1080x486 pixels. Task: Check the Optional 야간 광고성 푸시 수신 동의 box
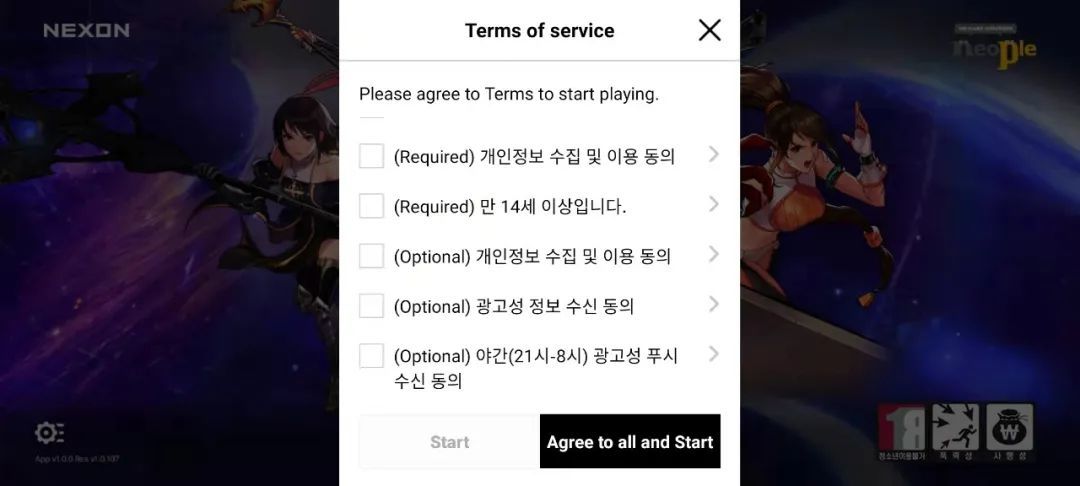point(371,356)
